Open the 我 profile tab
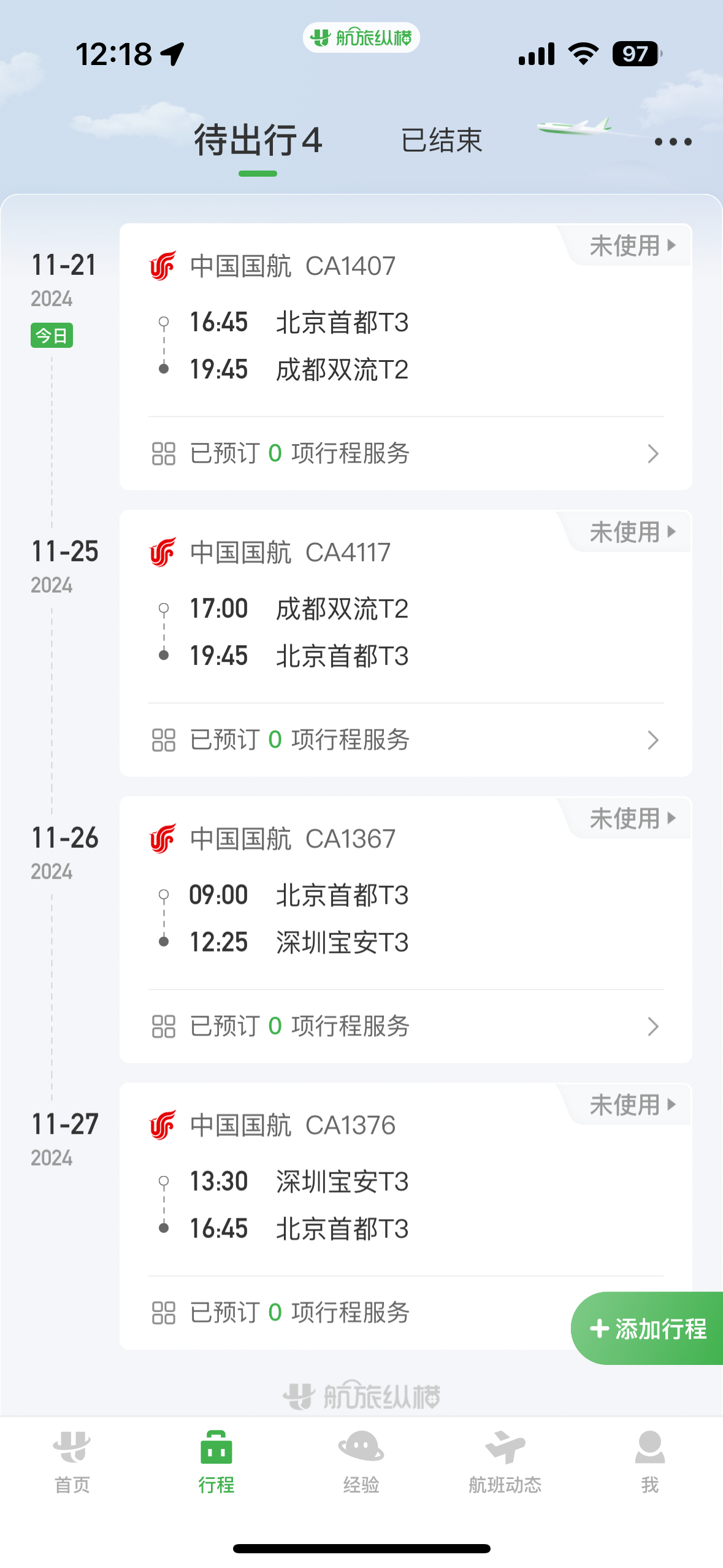723x1568 pixels. pyautogui.click(x=650, y=1462)
